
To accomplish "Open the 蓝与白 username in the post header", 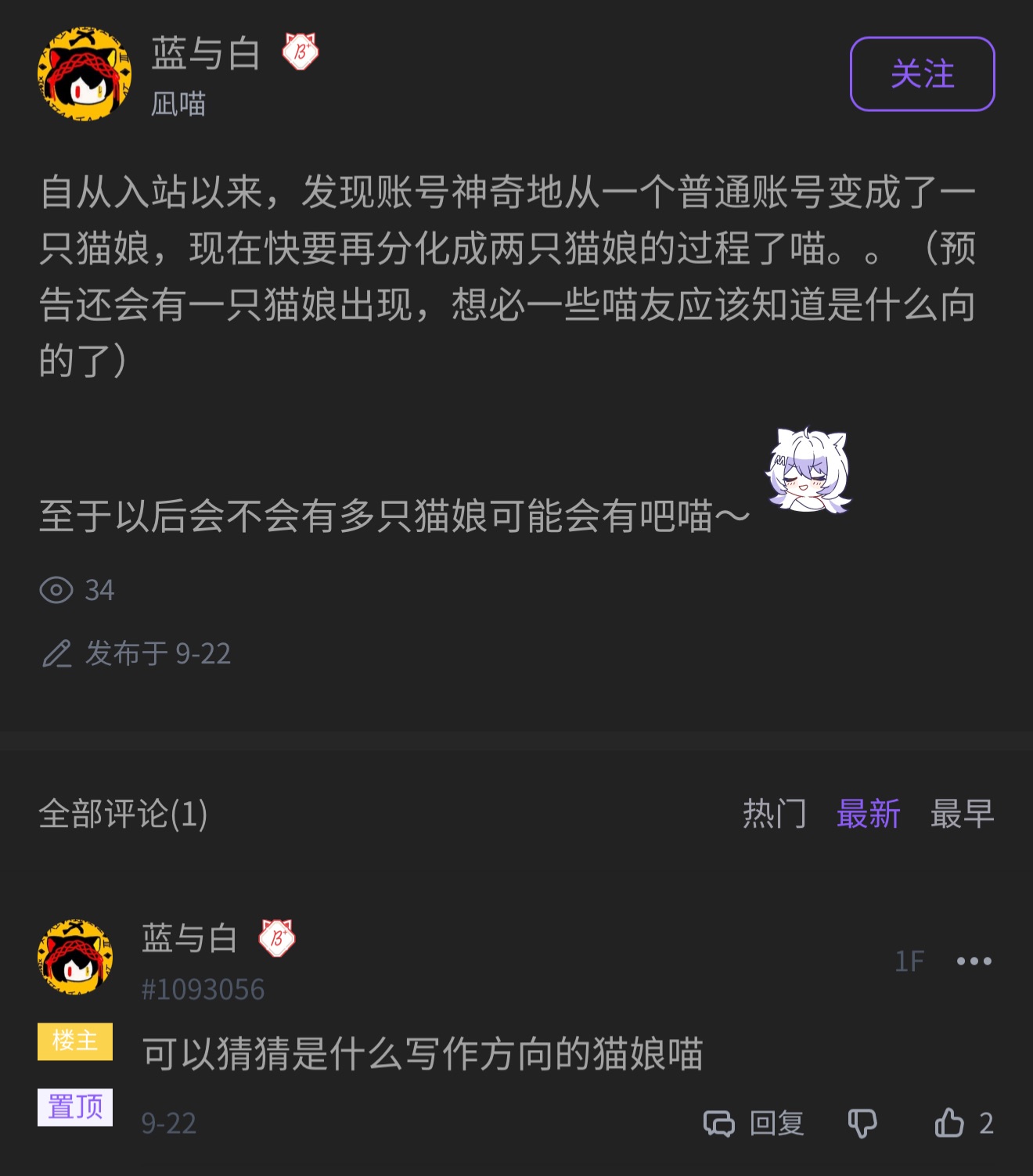I will (206, 54).
